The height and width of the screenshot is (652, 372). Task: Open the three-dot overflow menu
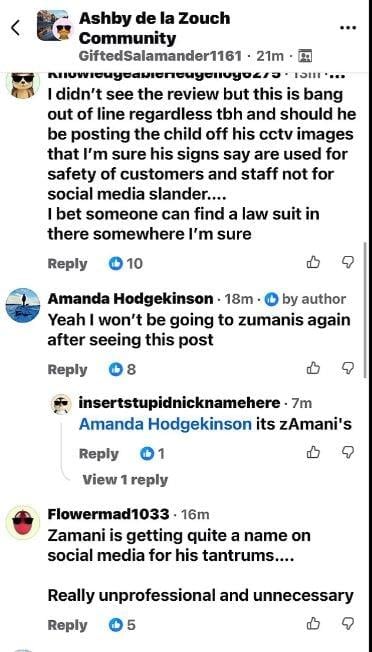click(347, 28)
